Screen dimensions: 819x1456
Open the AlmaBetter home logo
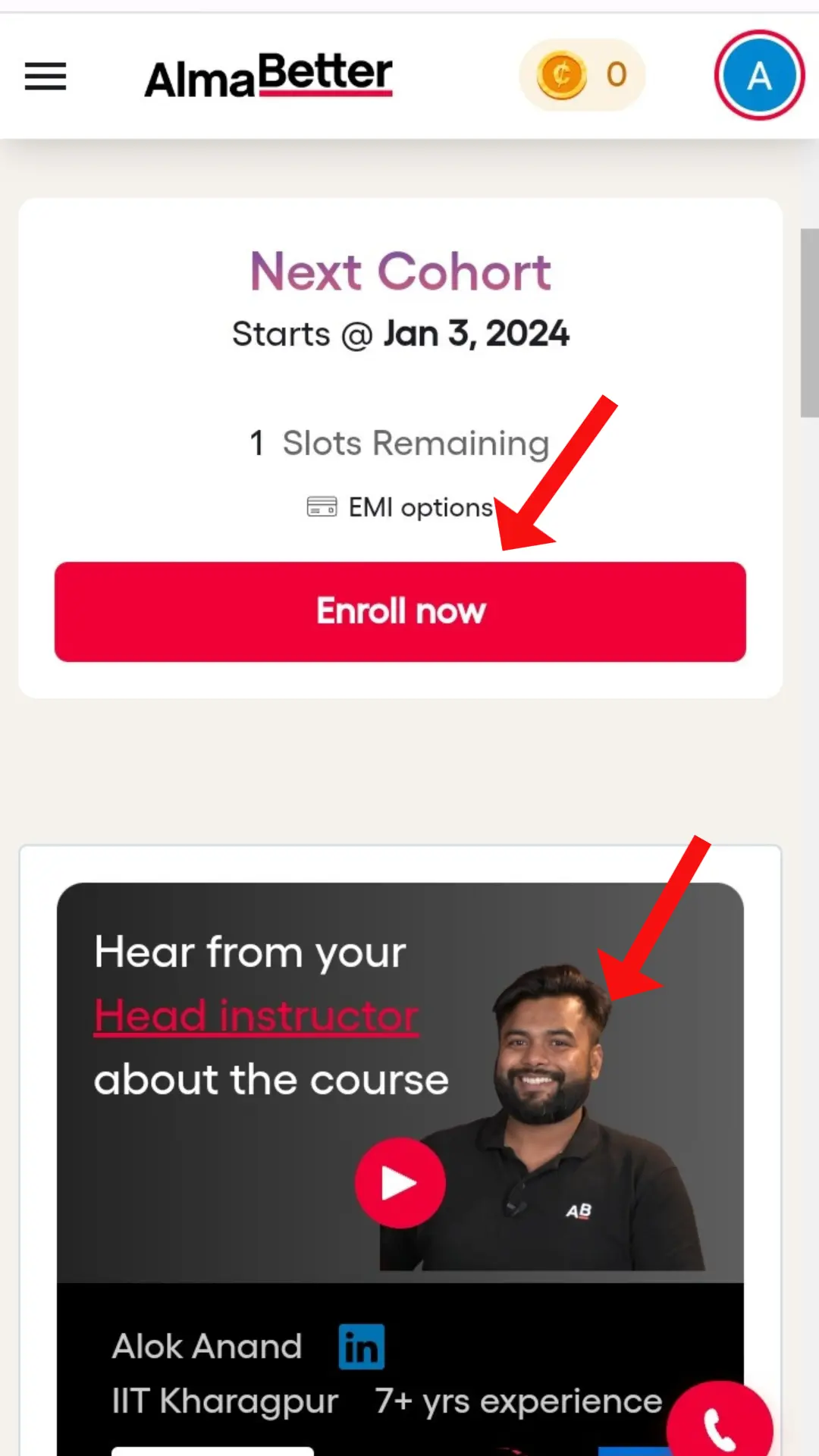268,76
